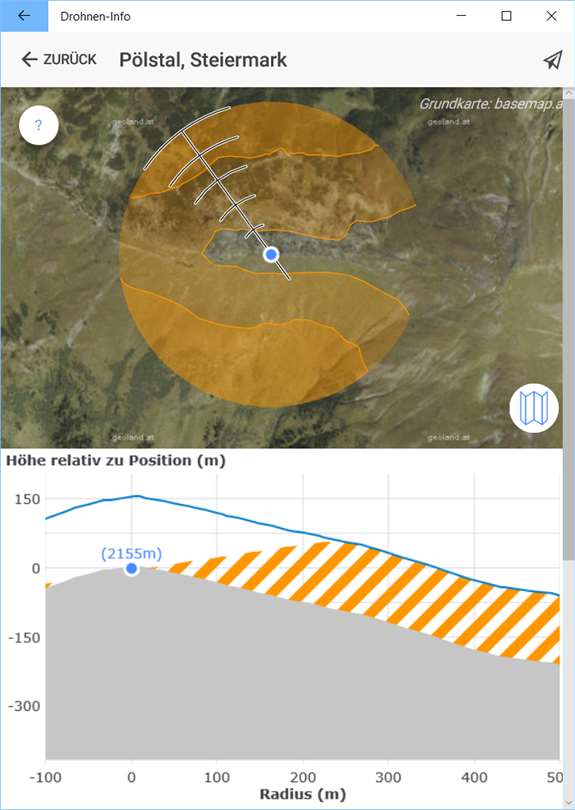Tap the paper plane location icon
This screenshot has height=810, width=575.
(552, 60)
